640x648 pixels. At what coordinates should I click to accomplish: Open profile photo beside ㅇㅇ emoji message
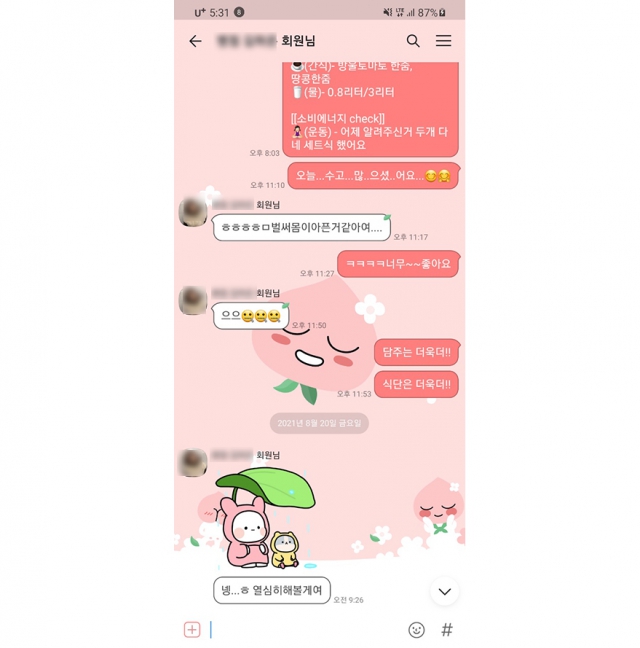(x=193, y=300)
